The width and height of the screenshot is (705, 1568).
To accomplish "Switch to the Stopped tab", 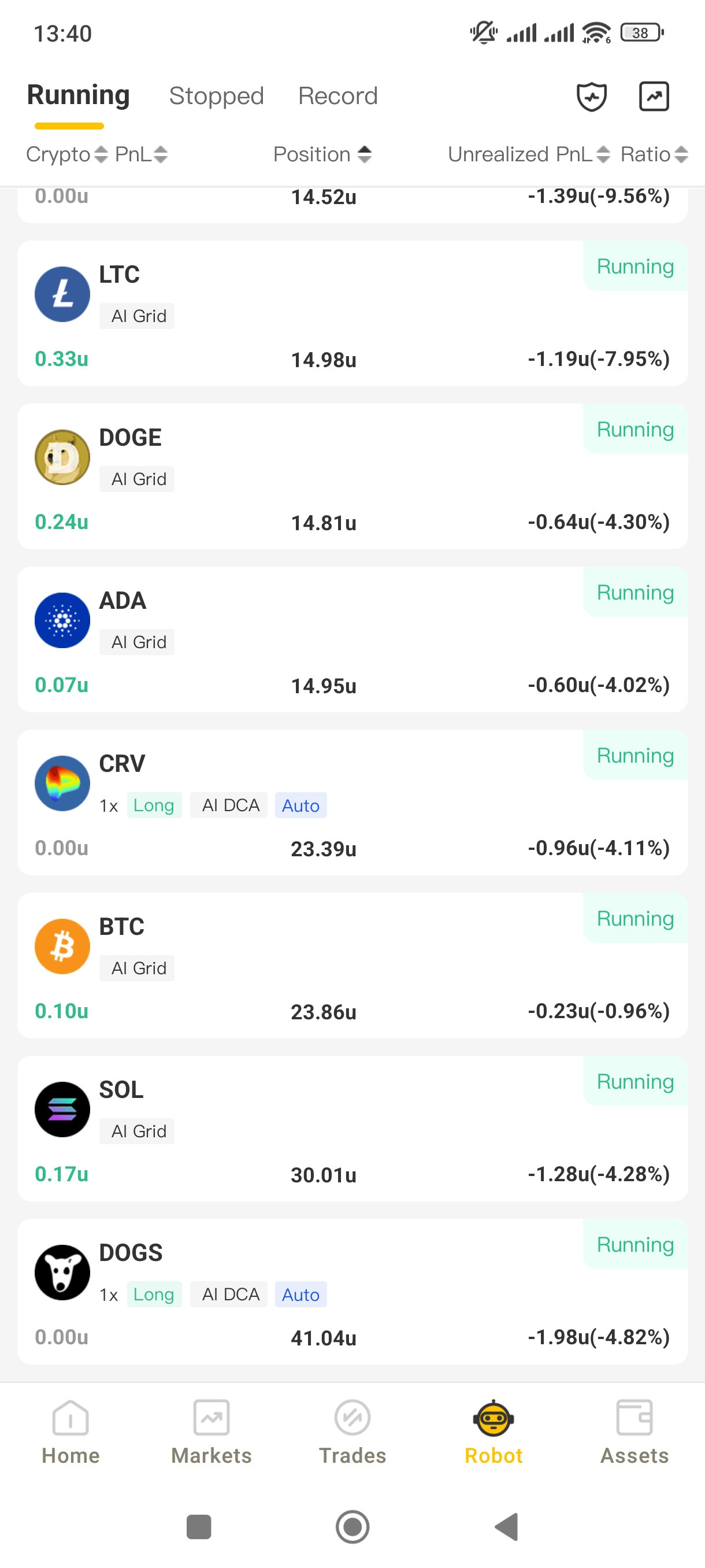I will pyautogui.click(x=216, y=96).
